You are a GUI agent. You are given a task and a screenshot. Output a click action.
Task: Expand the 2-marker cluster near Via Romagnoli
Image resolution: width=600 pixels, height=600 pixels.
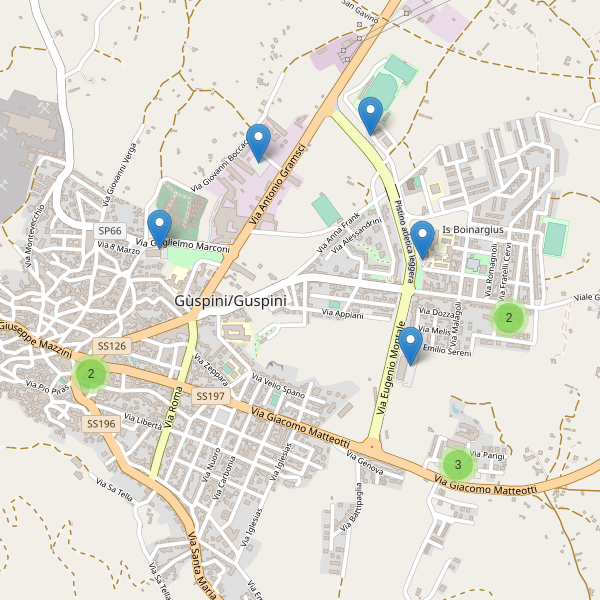click(x=509, y=318)
